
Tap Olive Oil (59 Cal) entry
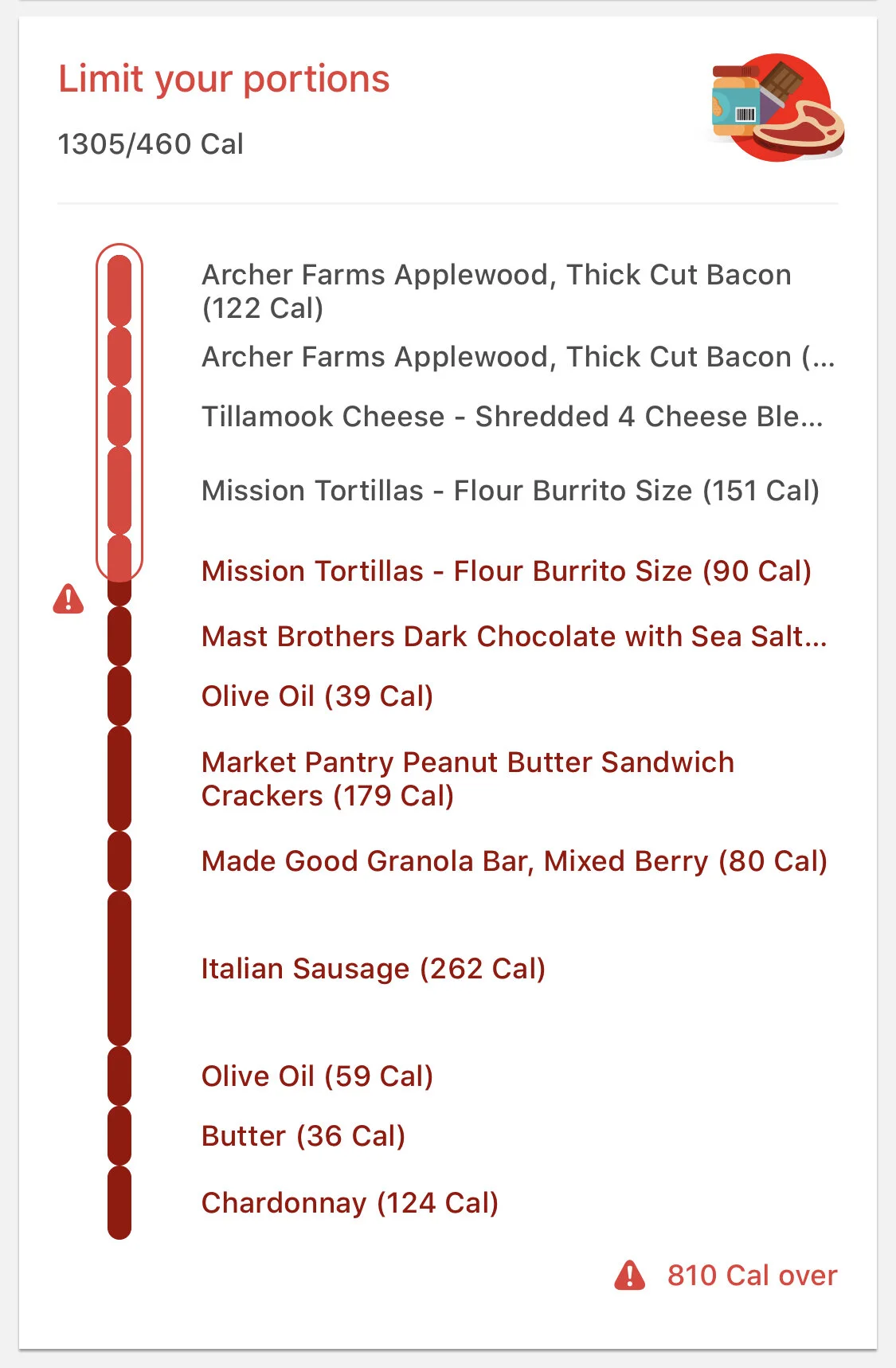[317, 1076]
